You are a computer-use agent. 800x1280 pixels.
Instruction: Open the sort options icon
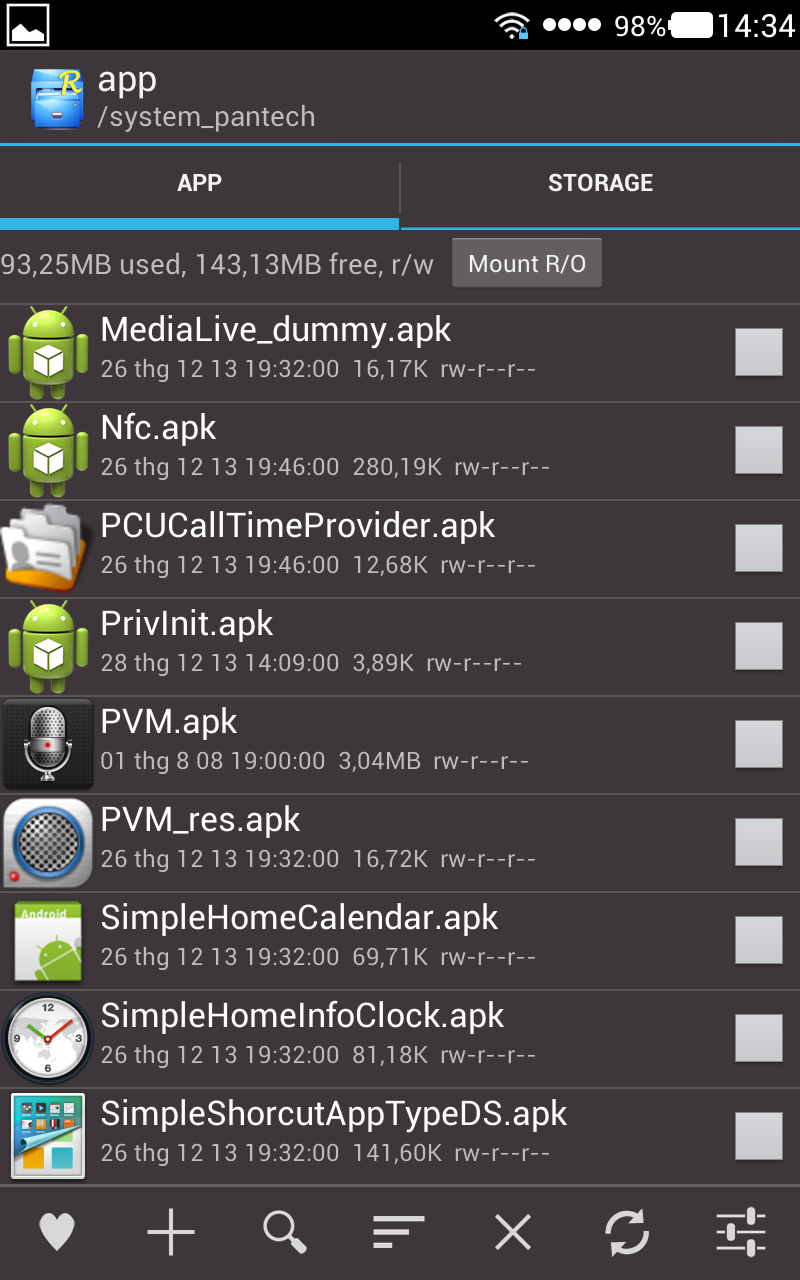(399, 1232)
